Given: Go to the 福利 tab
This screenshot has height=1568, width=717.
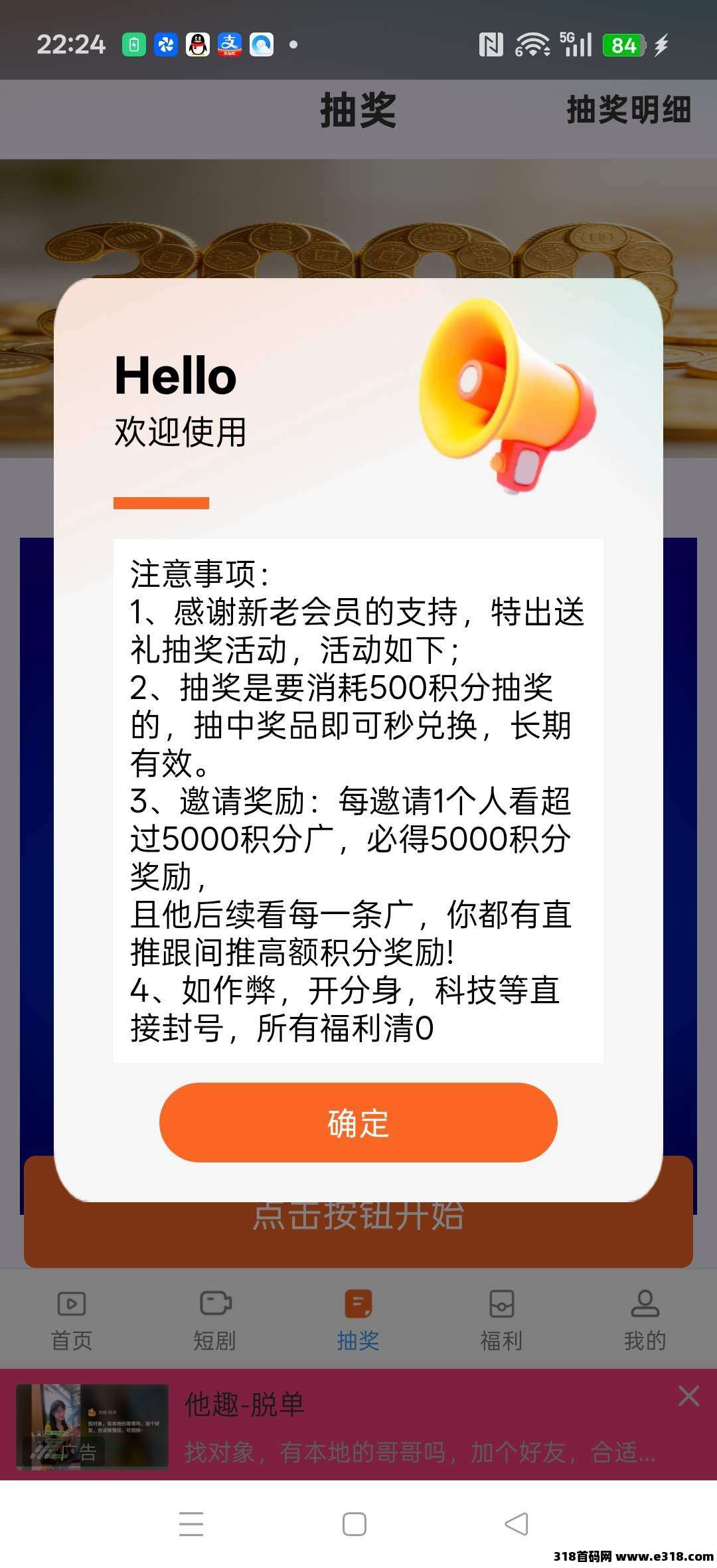Looking at the screenshot, I should (501, 1320).
